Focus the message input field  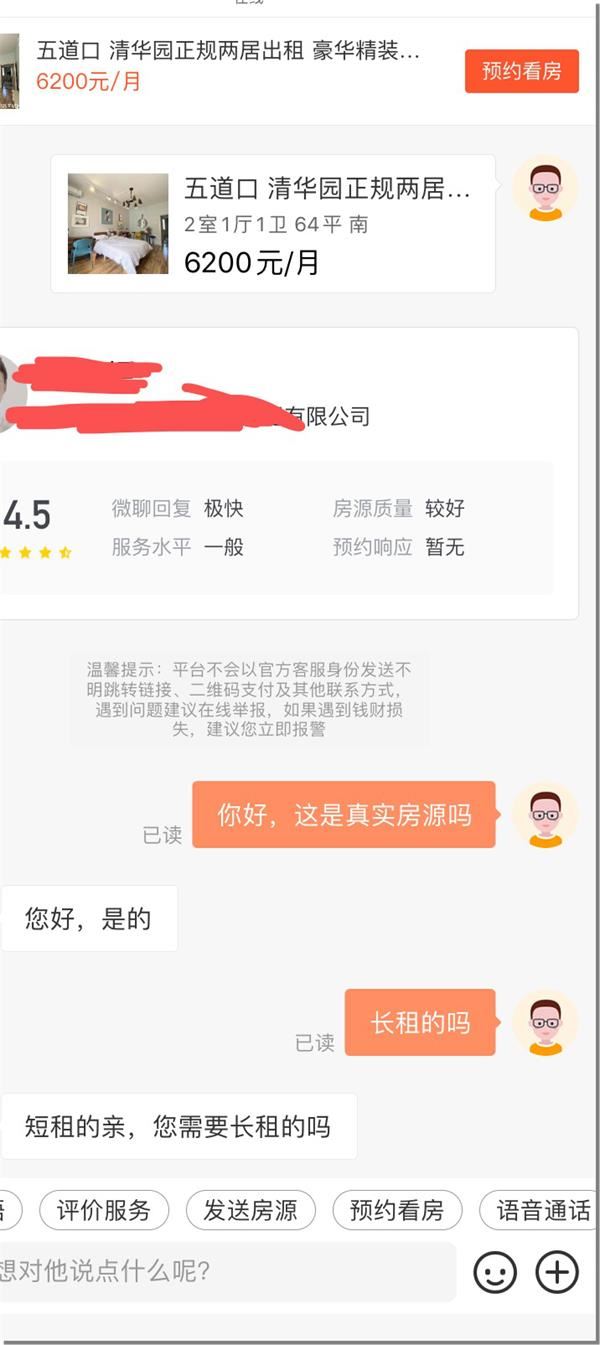pos(227,1272)
